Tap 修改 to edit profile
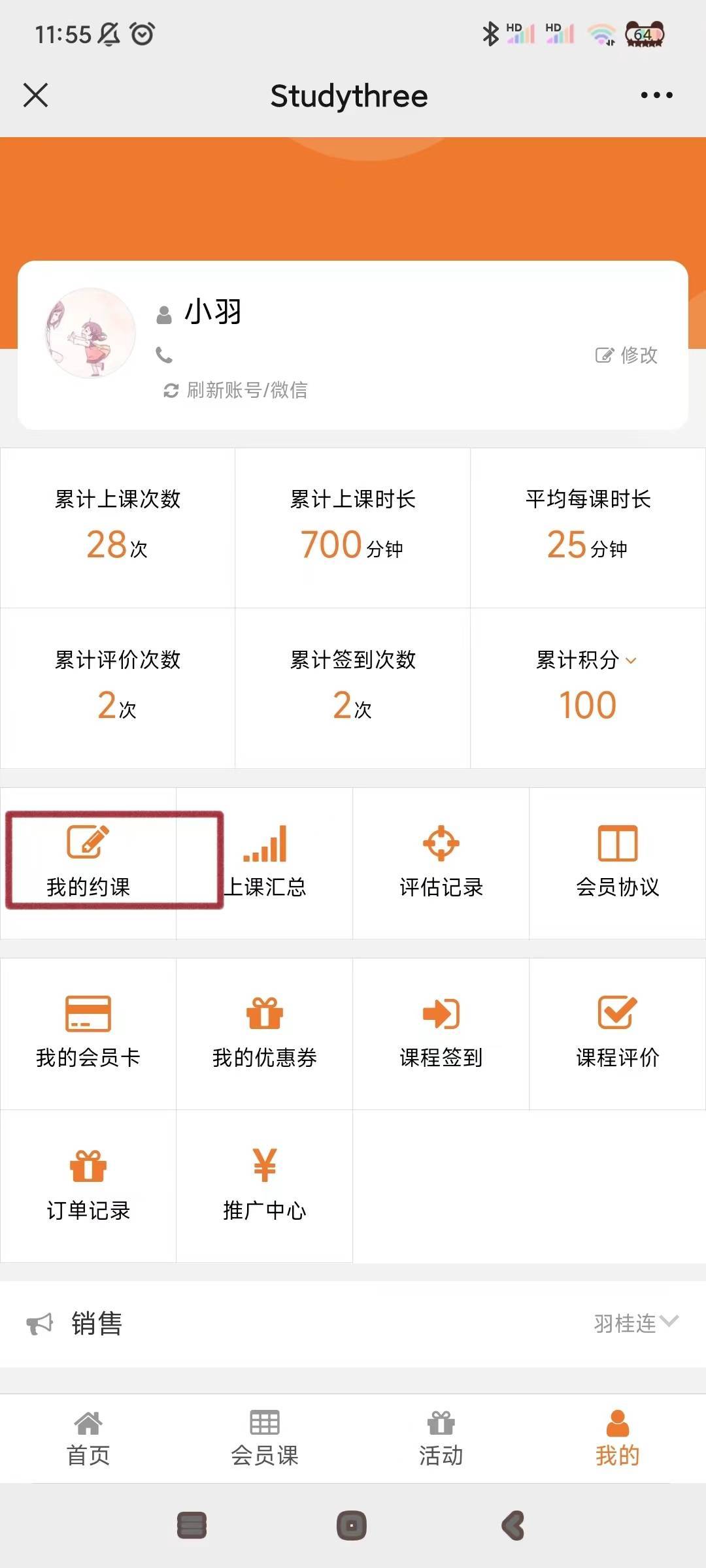The height and width of the screenshot is (1568, 706). [626, 355]
